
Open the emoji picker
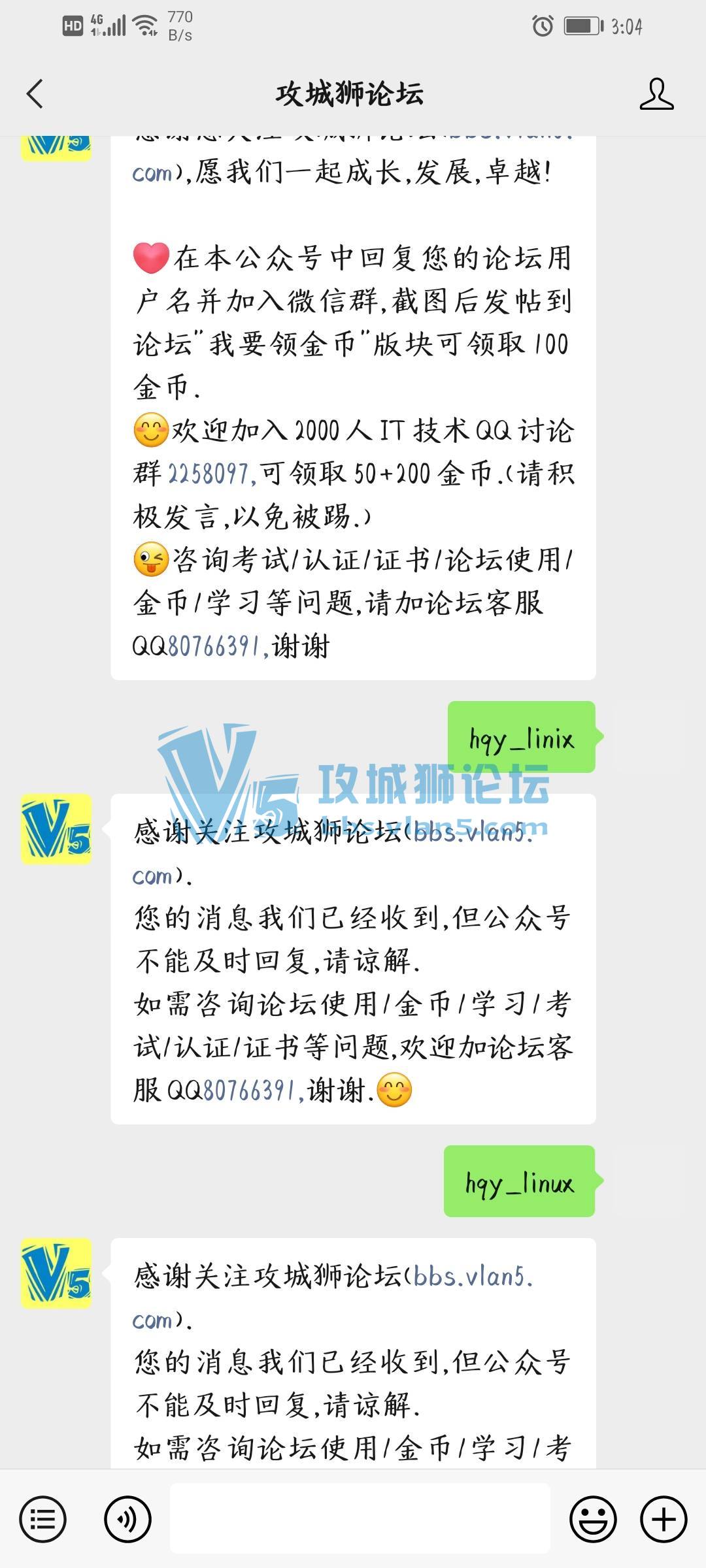pyautogui.click(x=593, y=1519)
